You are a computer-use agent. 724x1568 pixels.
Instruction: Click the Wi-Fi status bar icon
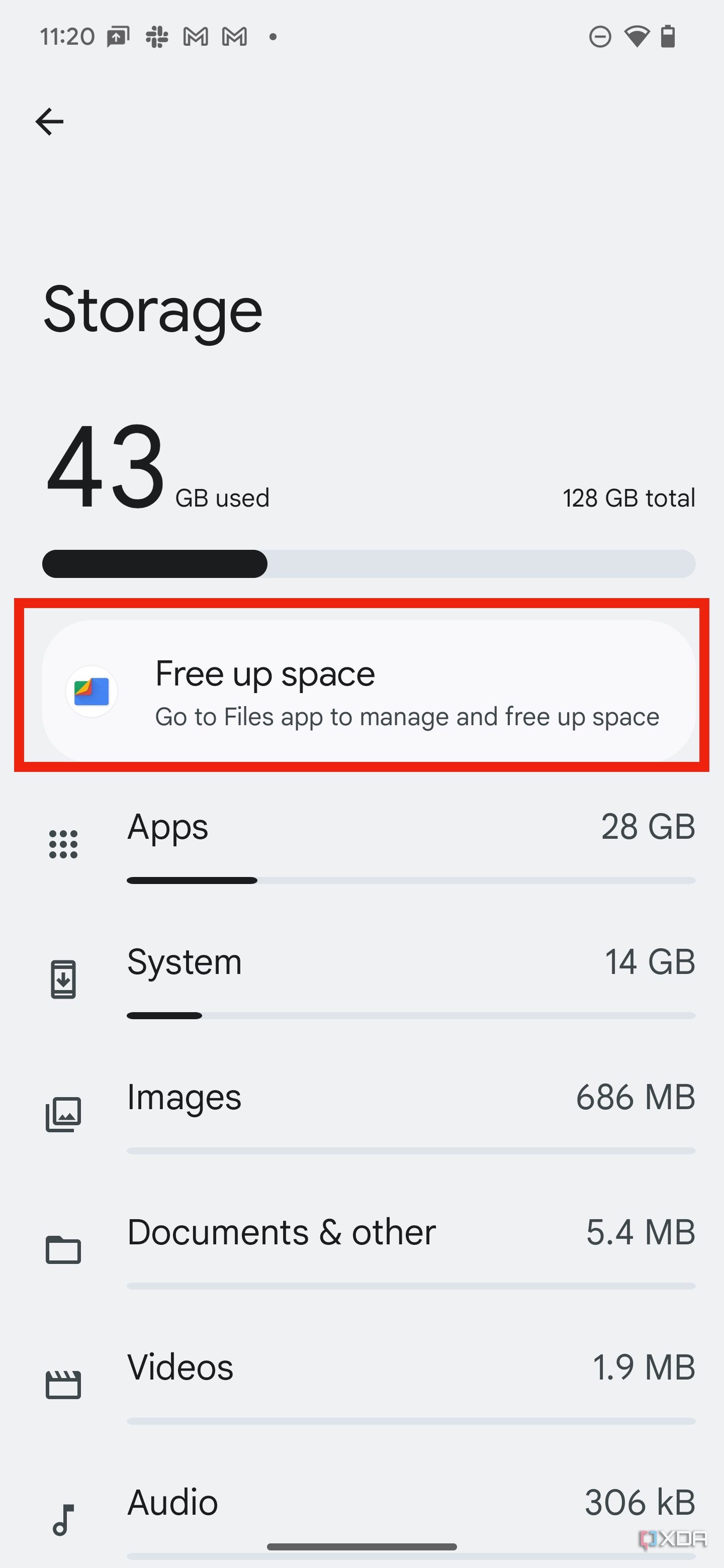point(637,37)
